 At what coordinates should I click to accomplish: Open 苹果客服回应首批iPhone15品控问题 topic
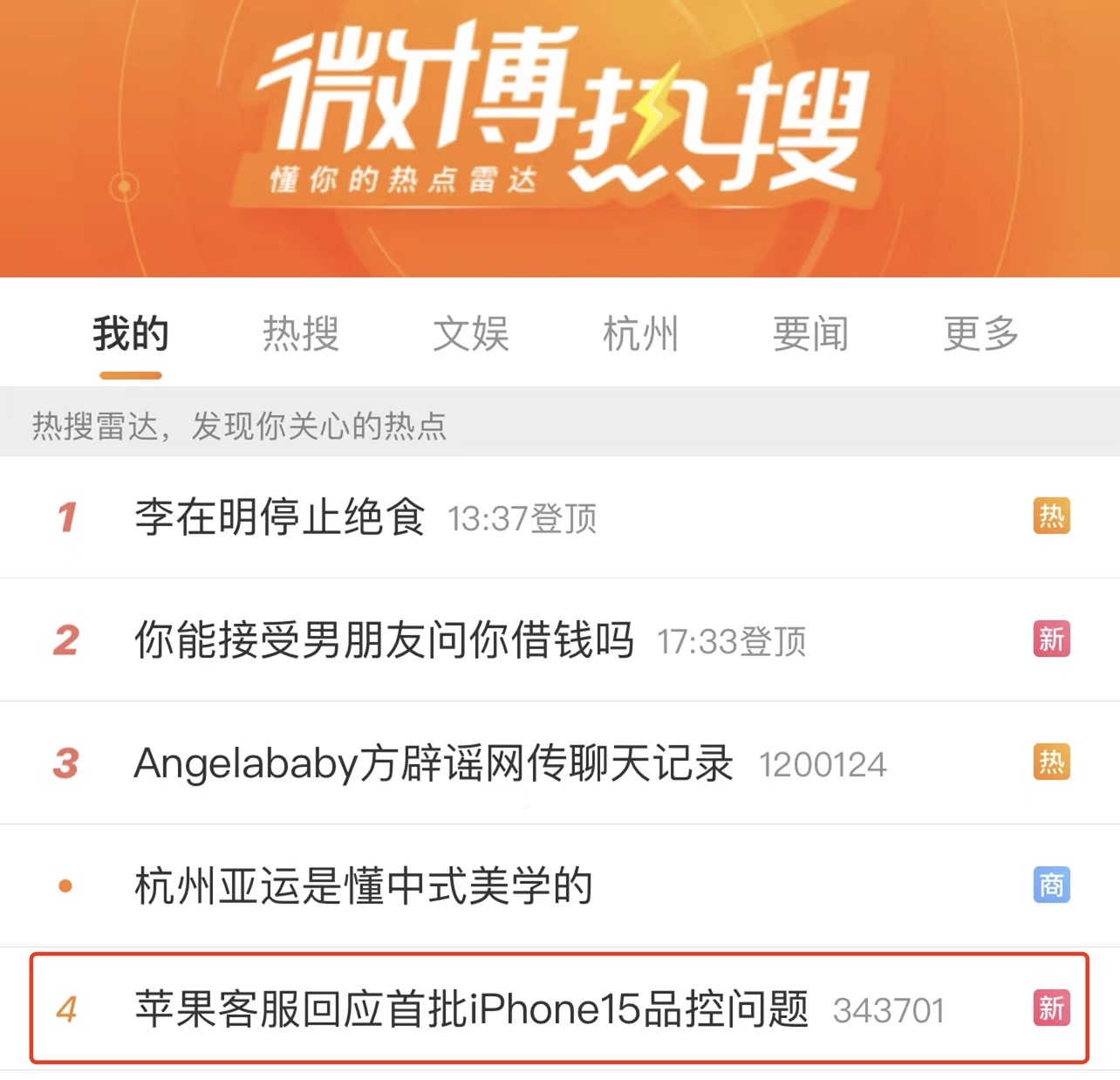471,1009
